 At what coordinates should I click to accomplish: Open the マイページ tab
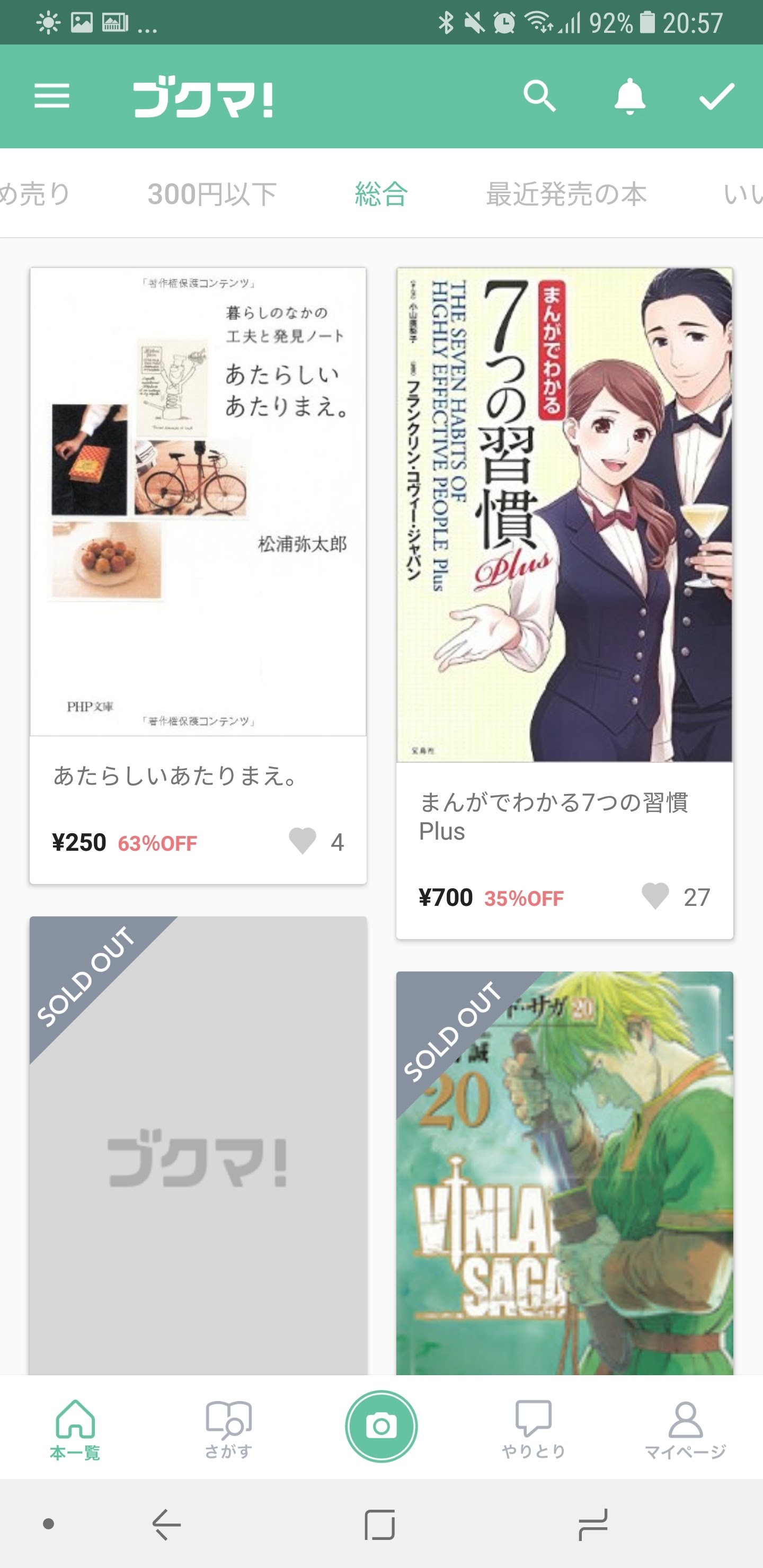(x=685, y=1428)
